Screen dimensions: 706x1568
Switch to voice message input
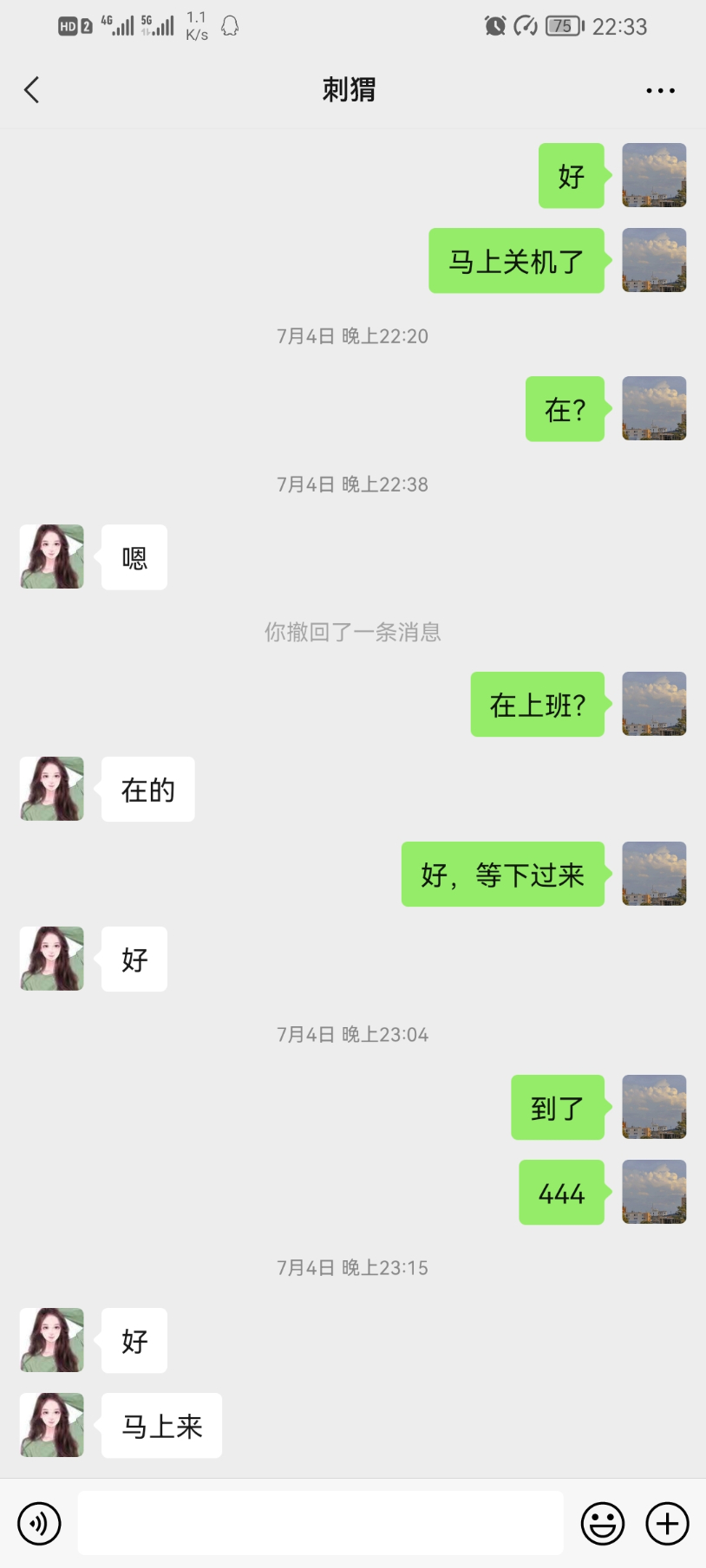tap(40, 1523)
